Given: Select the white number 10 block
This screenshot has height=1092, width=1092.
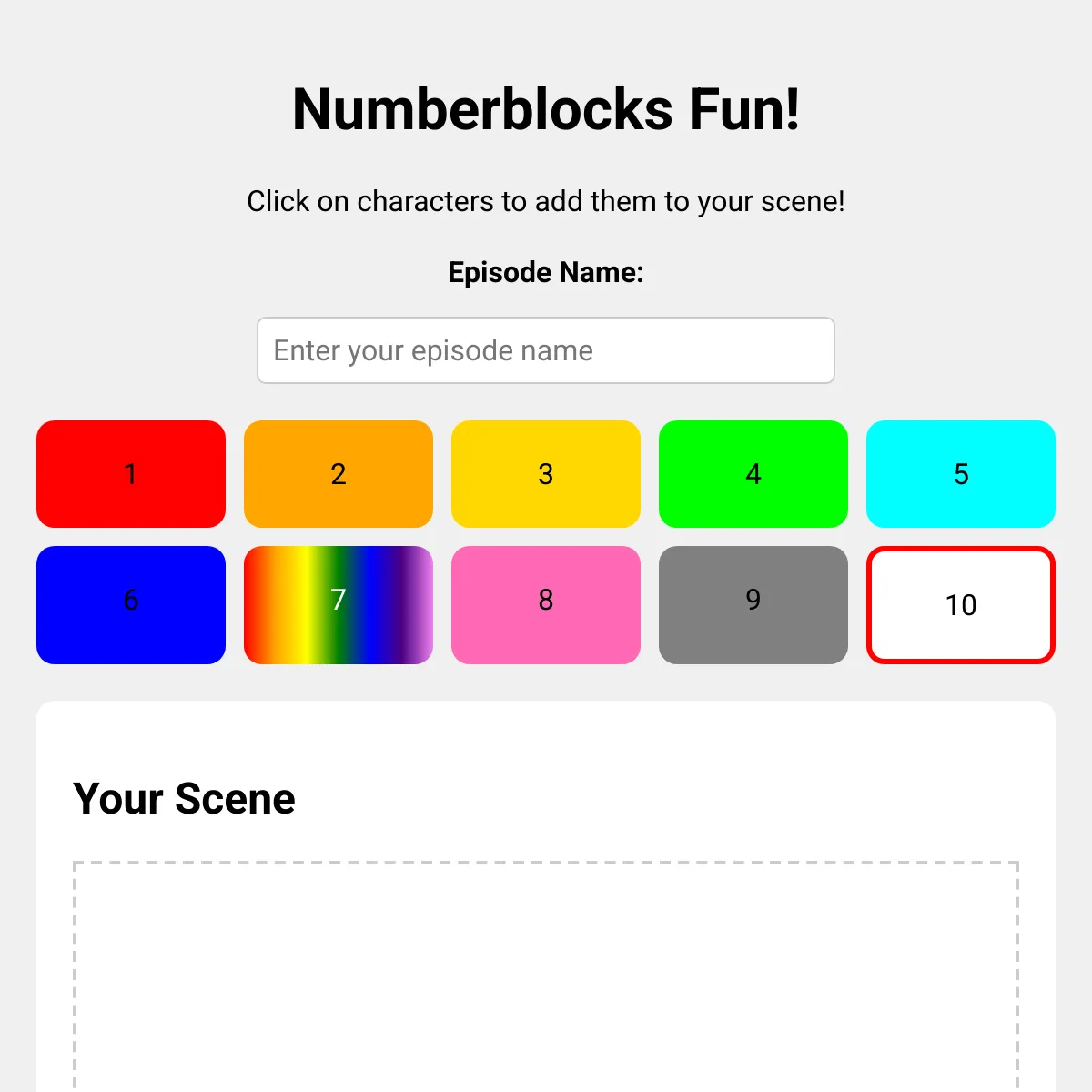Looking at the screenshot, I should [x=961, y=605].
